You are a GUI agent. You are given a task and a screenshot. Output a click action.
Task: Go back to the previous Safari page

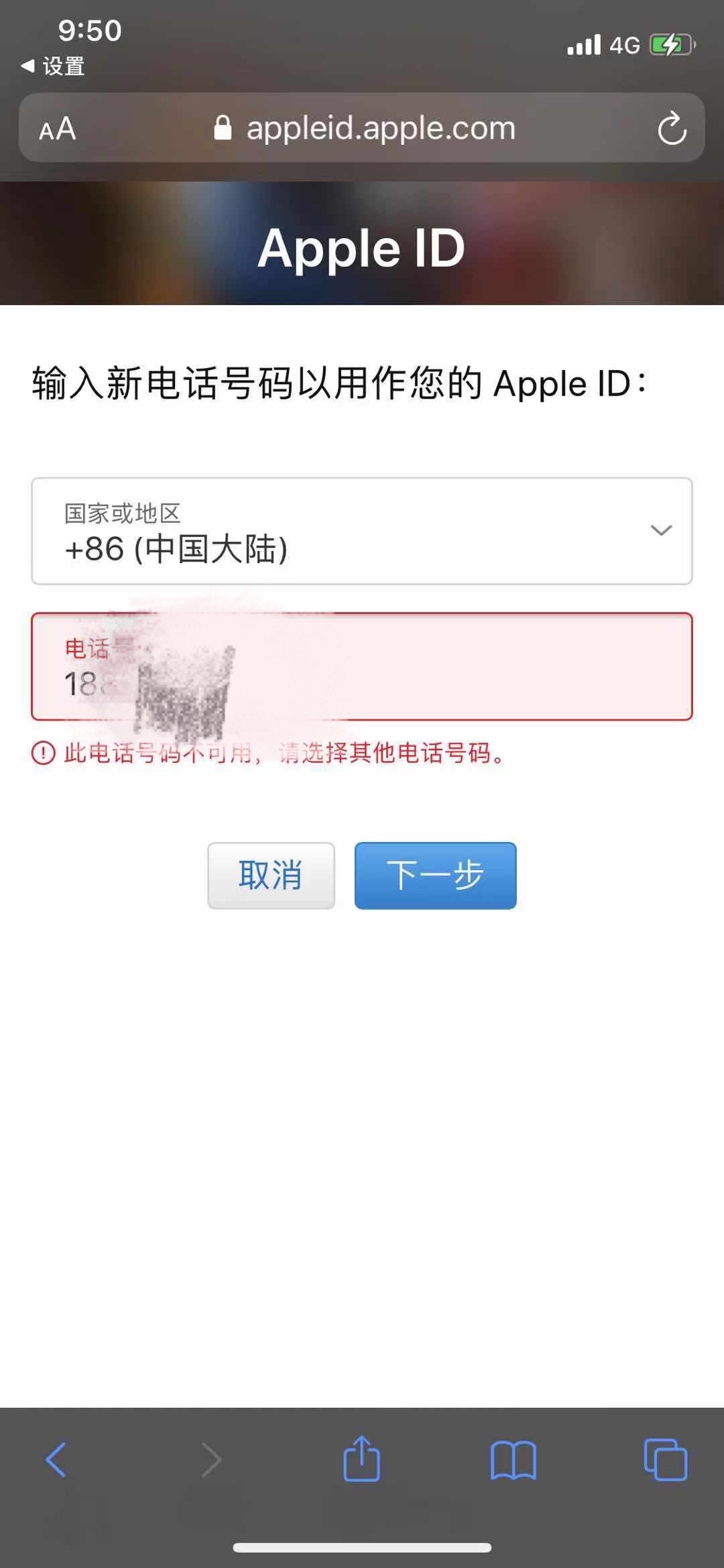click(56, 1459)
